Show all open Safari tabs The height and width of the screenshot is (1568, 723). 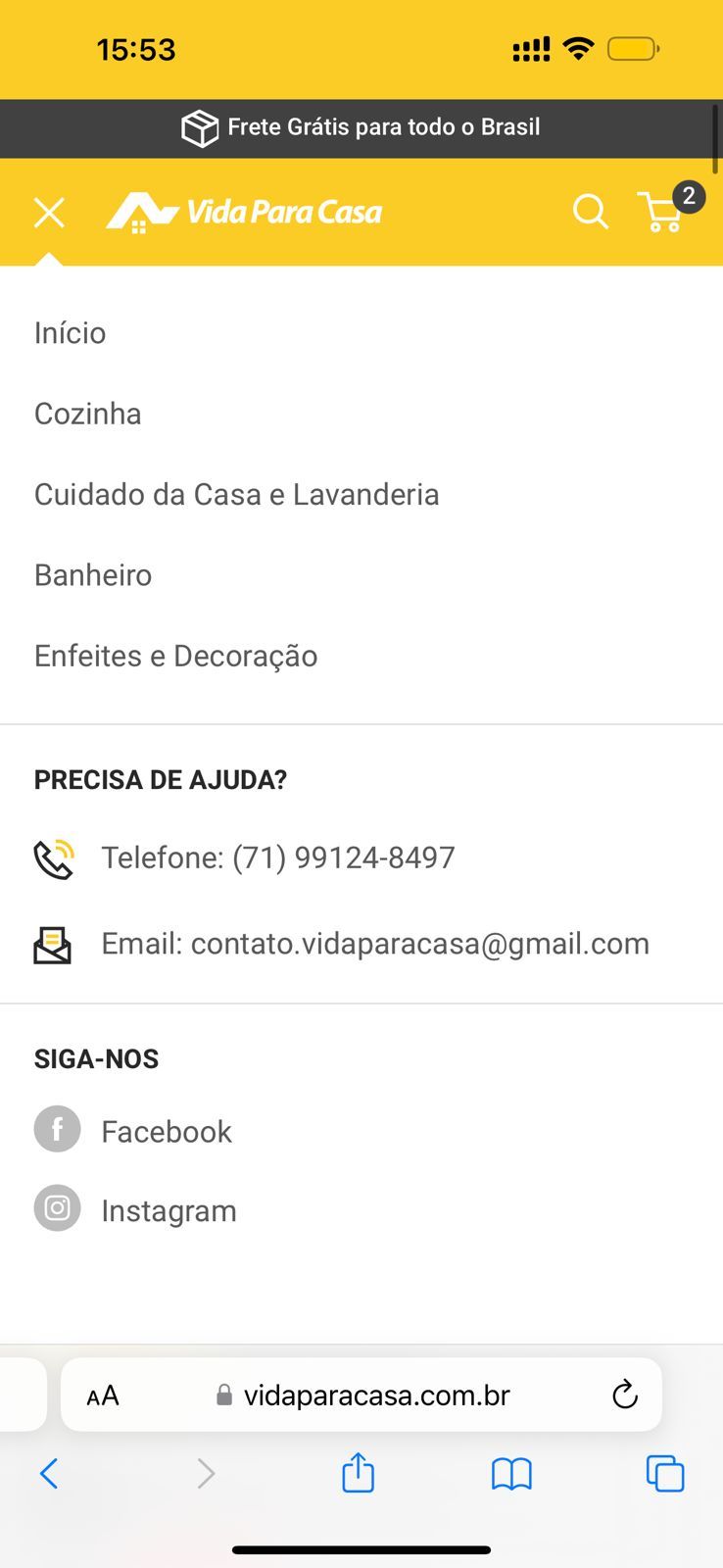click(x=665, y=1473)
